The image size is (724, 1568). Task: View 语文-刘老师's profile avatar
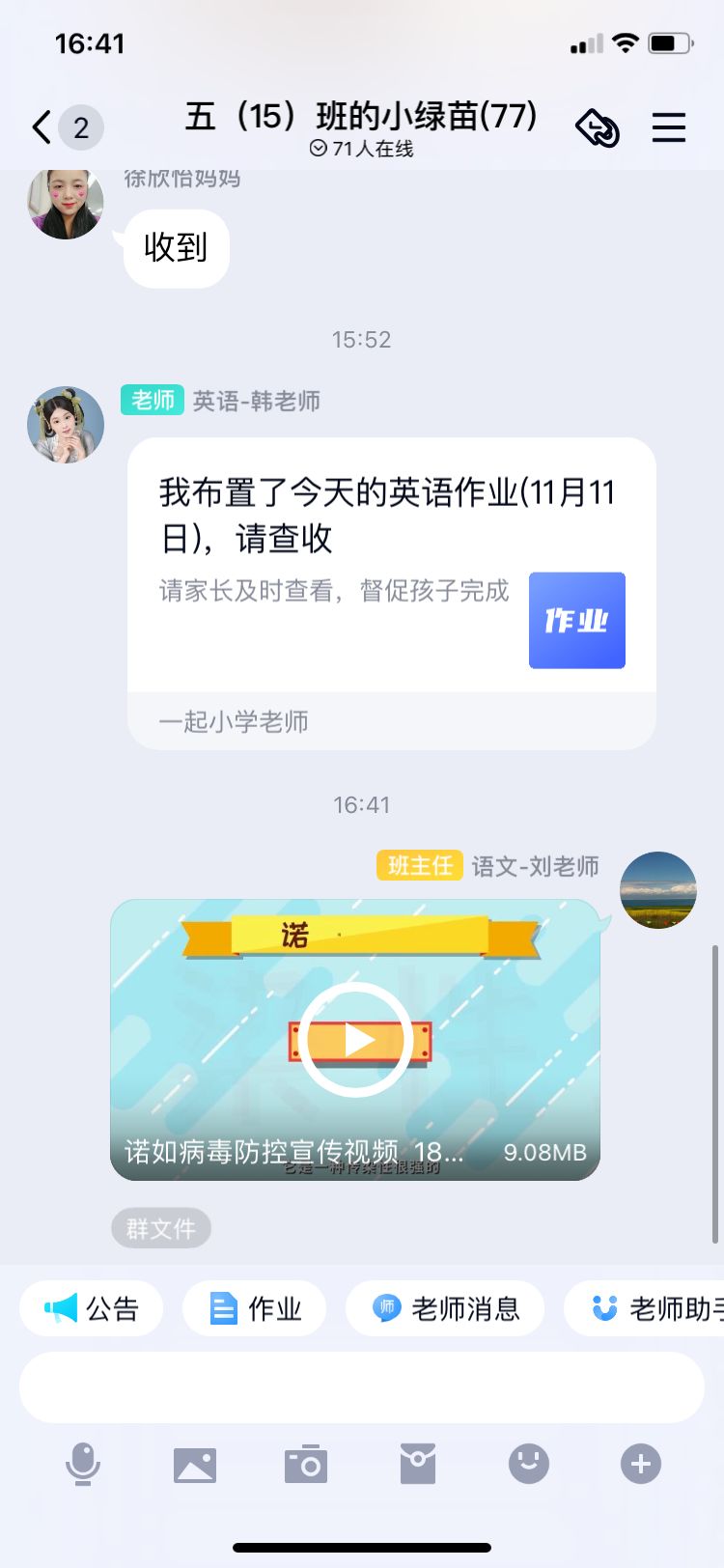tap(658, 890)
